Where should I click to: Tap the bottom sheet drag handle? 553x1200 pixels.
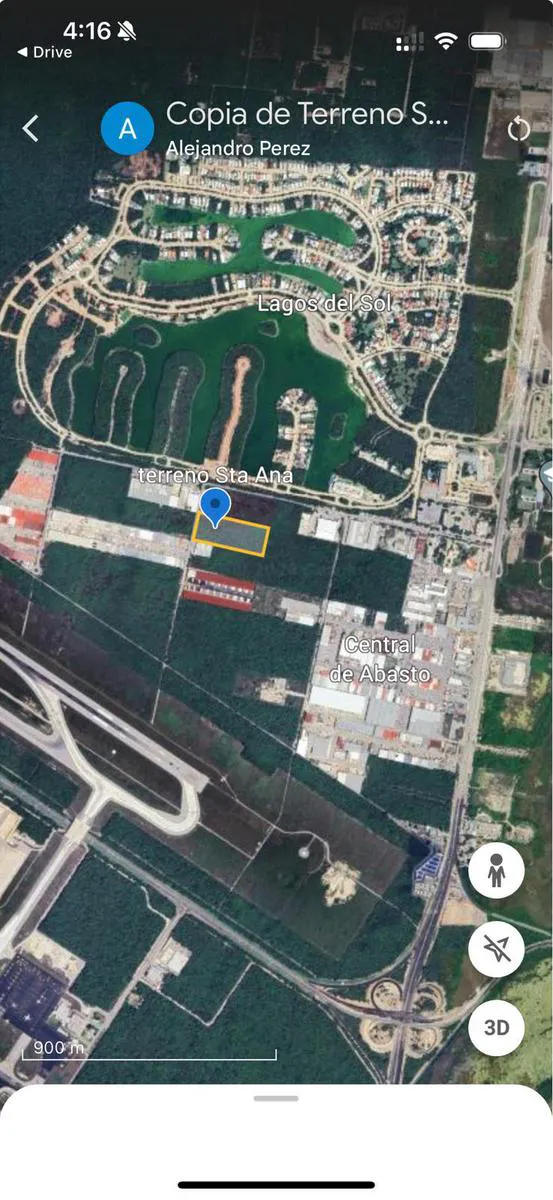[x=276, y=1098]
